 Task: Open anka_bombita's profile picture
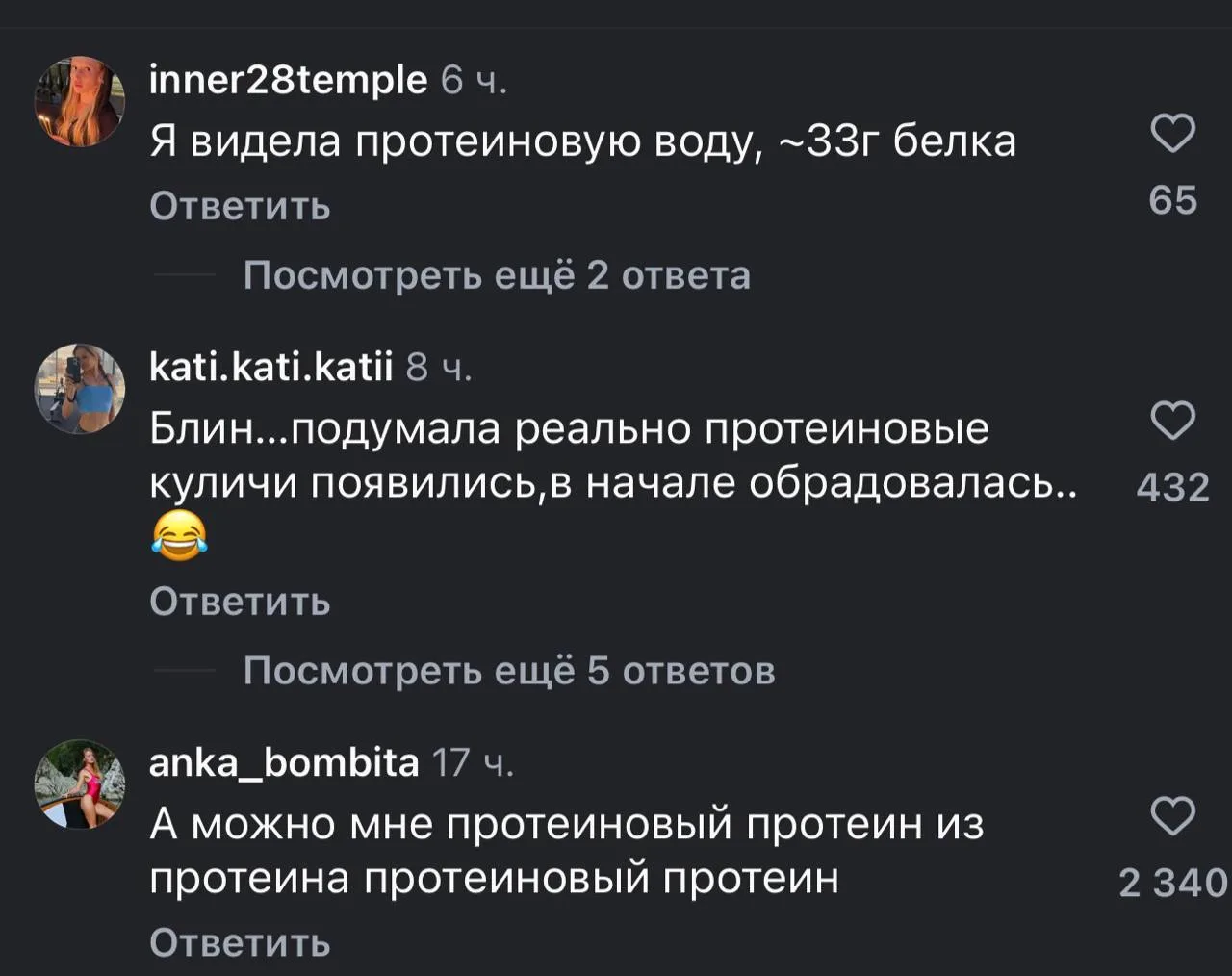pyautogui.click(x=80, y=783)
